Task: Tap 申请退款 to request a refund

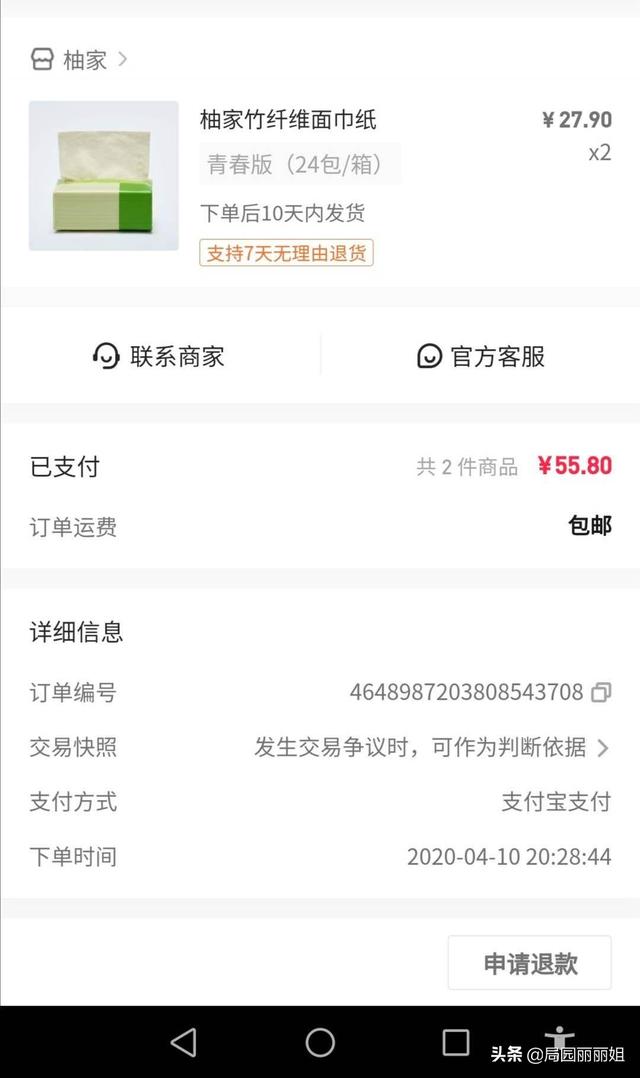Action: click(x=529, y=963)
